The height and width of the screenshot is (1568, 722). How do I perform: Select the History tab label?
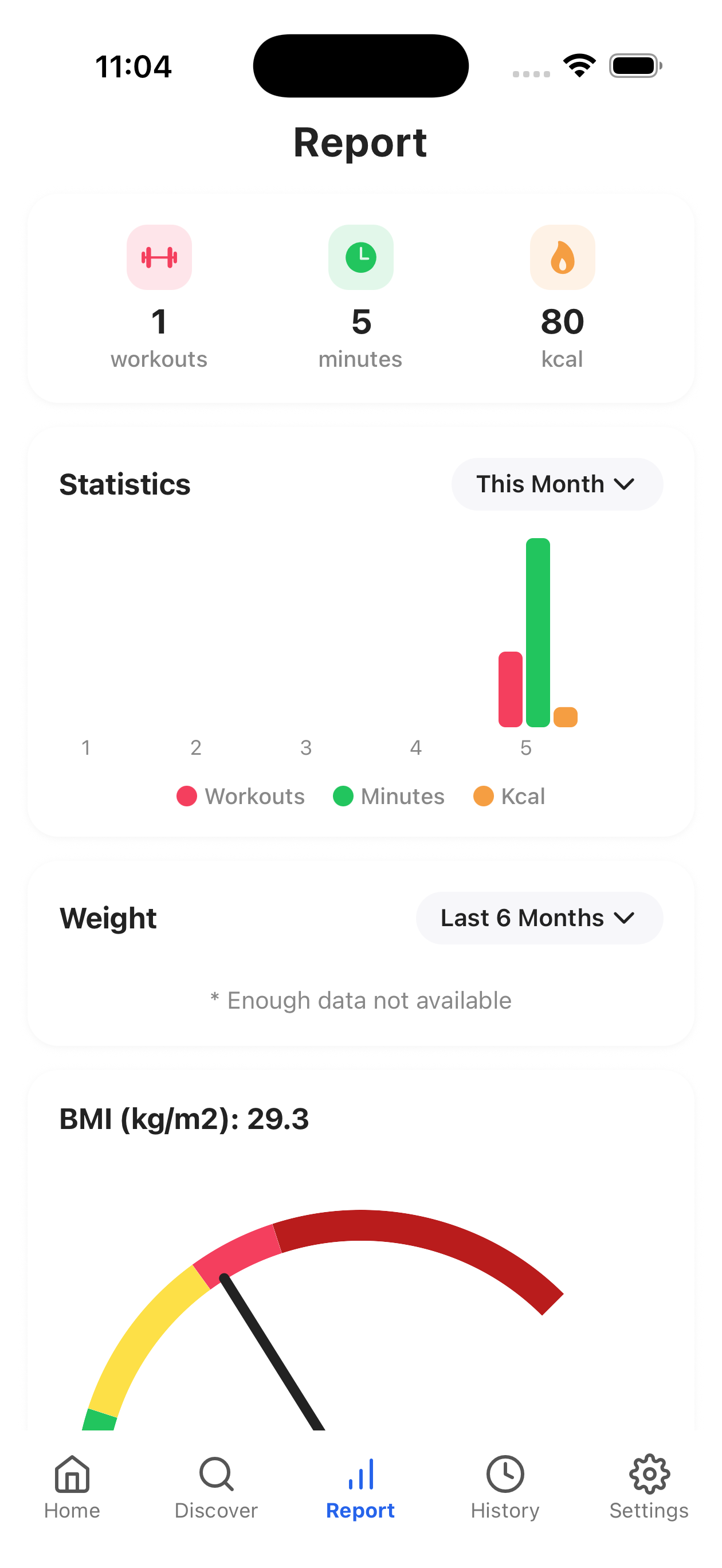(505, 1511)
